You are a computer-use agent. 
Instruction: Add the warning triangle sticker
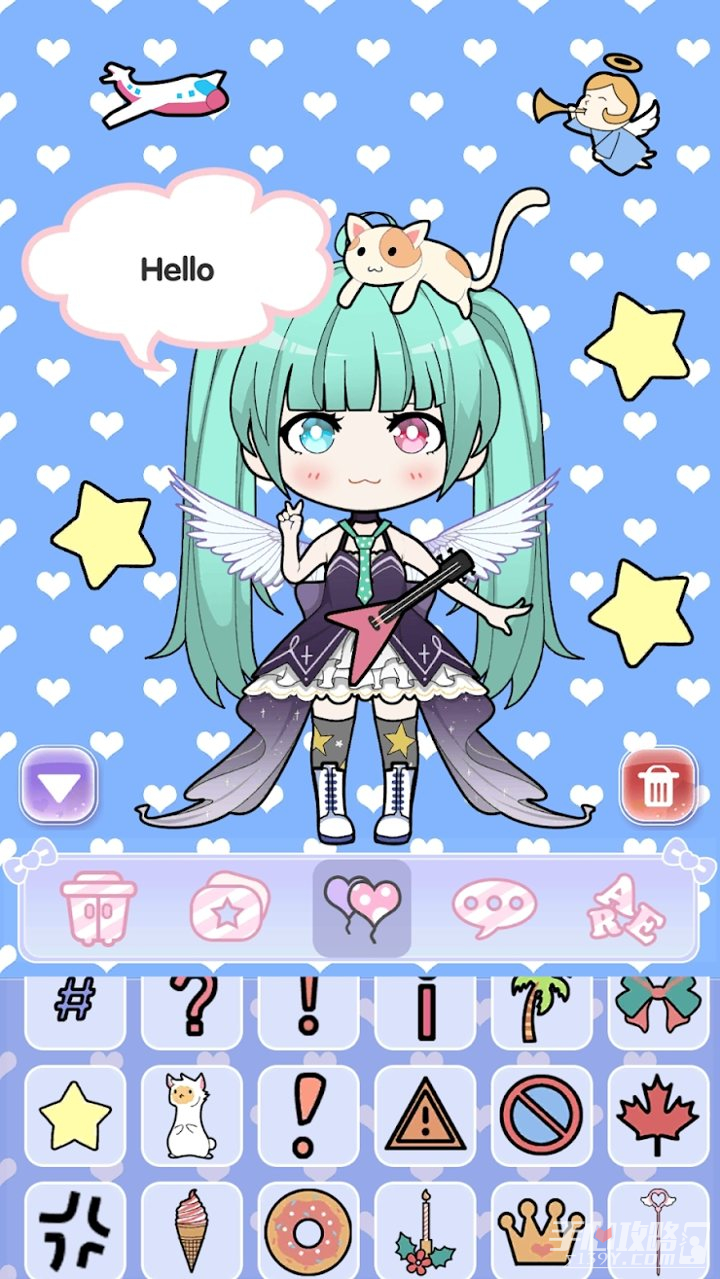point(425,1115)
